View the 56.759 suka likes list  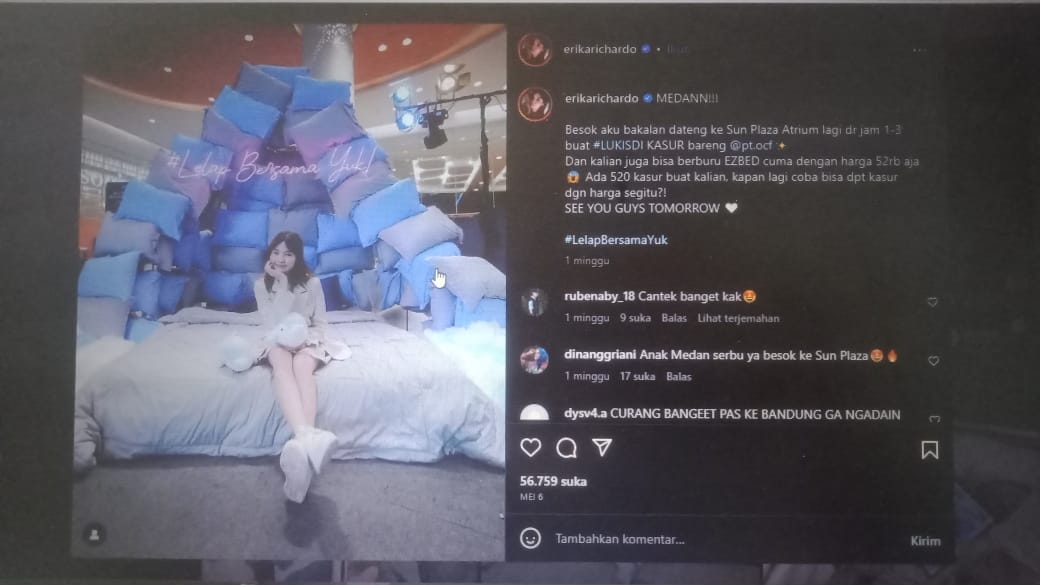click(553, 481)
